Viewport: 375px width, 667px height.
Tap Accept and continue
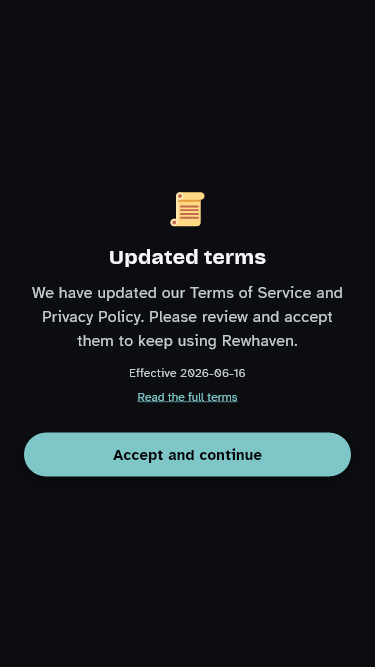click(188, 454)
